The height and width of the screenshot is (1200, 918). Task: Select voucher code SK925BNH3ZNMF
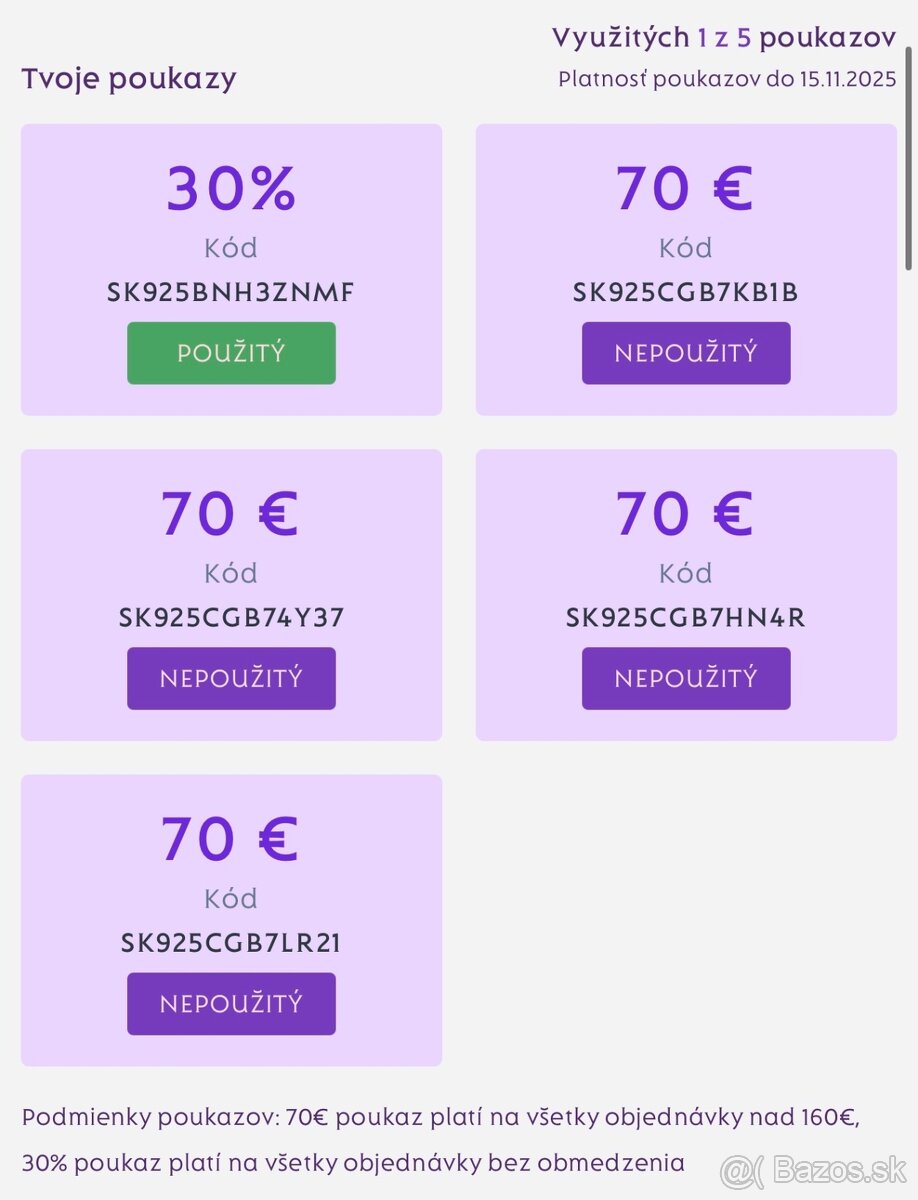(x=231, y=293)
